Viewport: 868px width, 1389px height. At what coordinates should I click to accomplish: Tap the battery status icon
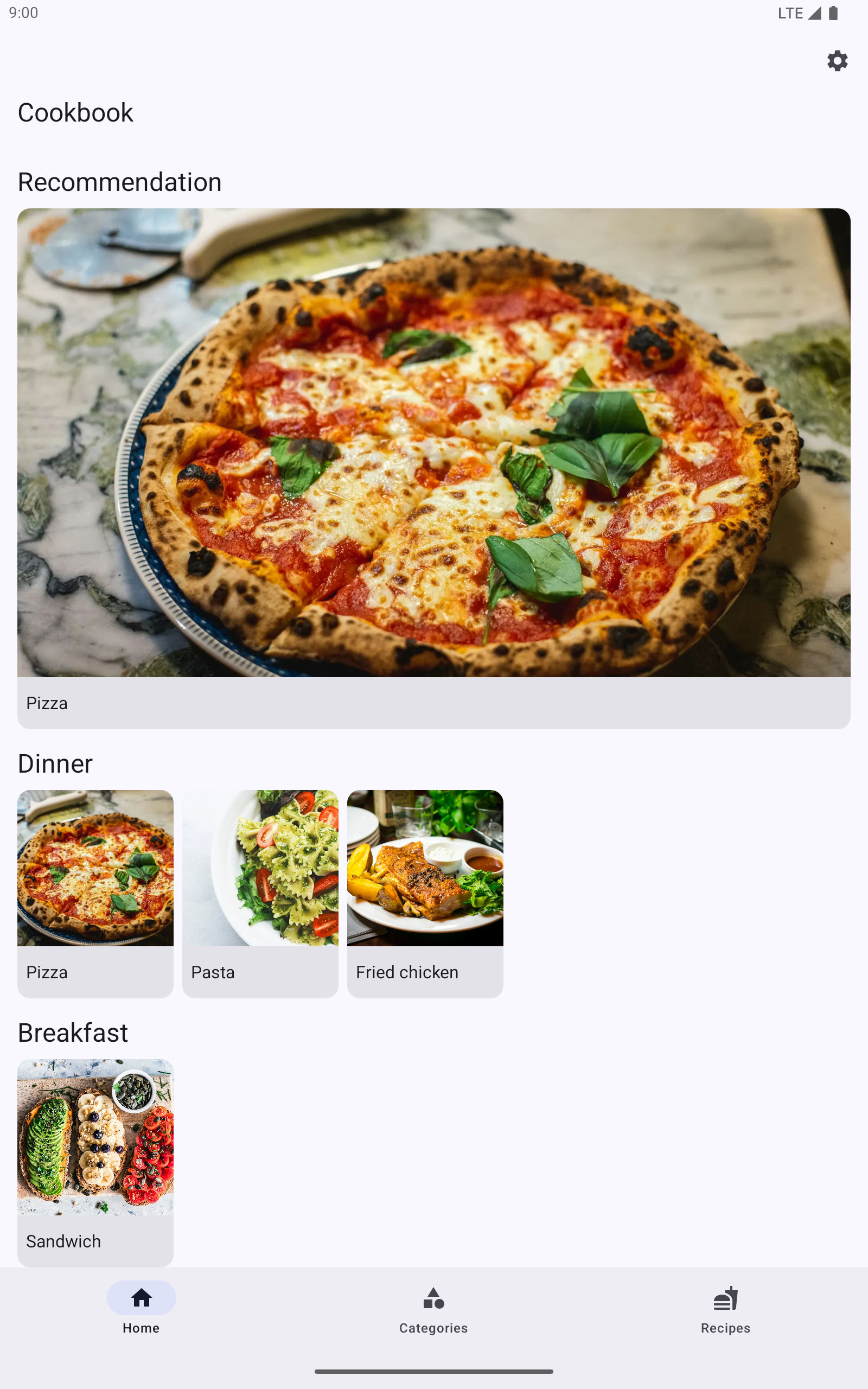click(x=834, y=12)
